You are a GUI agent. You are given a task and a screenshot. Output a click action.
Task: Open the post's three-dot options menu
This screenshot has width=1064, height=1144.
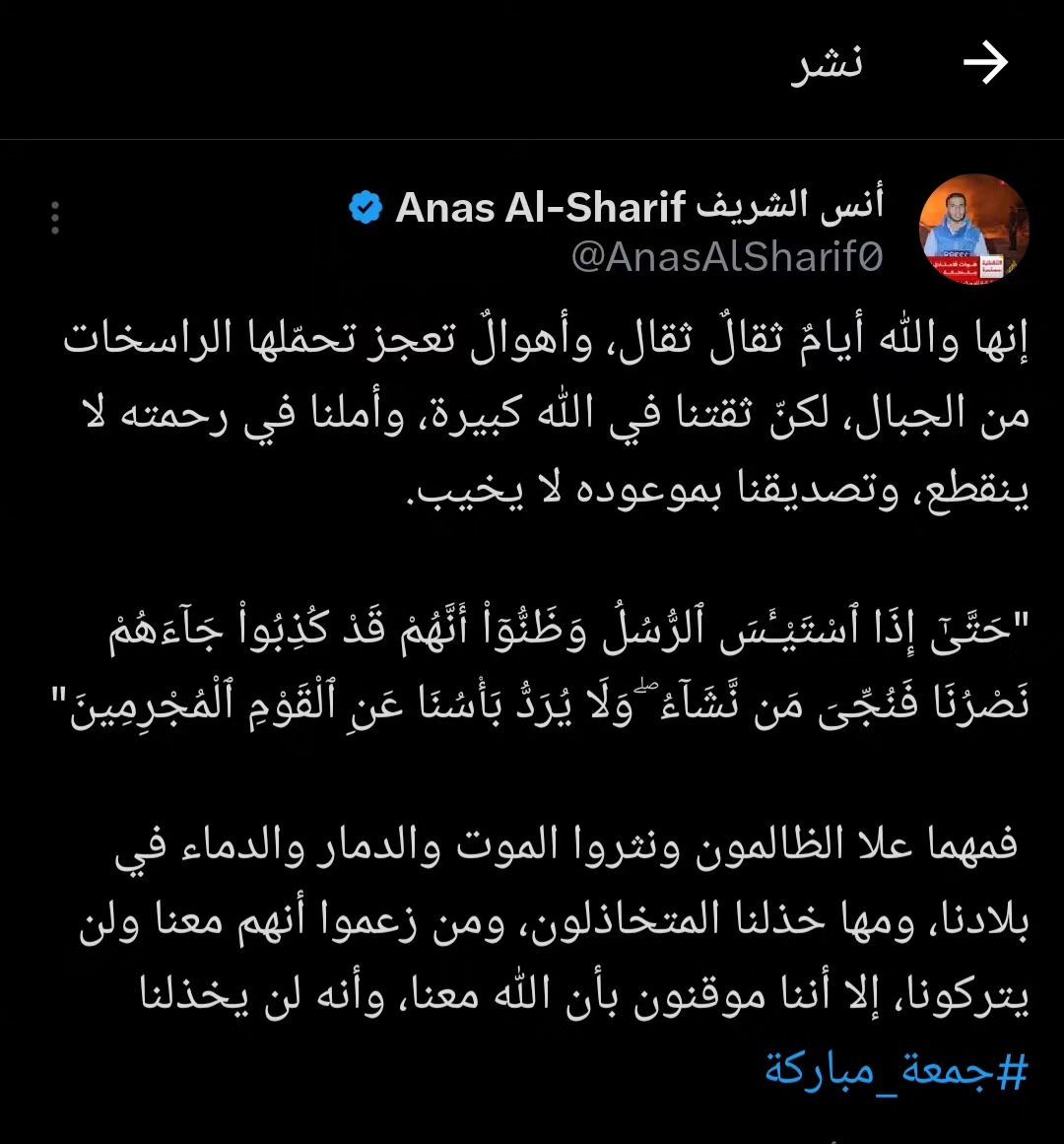tap(55, 218)
